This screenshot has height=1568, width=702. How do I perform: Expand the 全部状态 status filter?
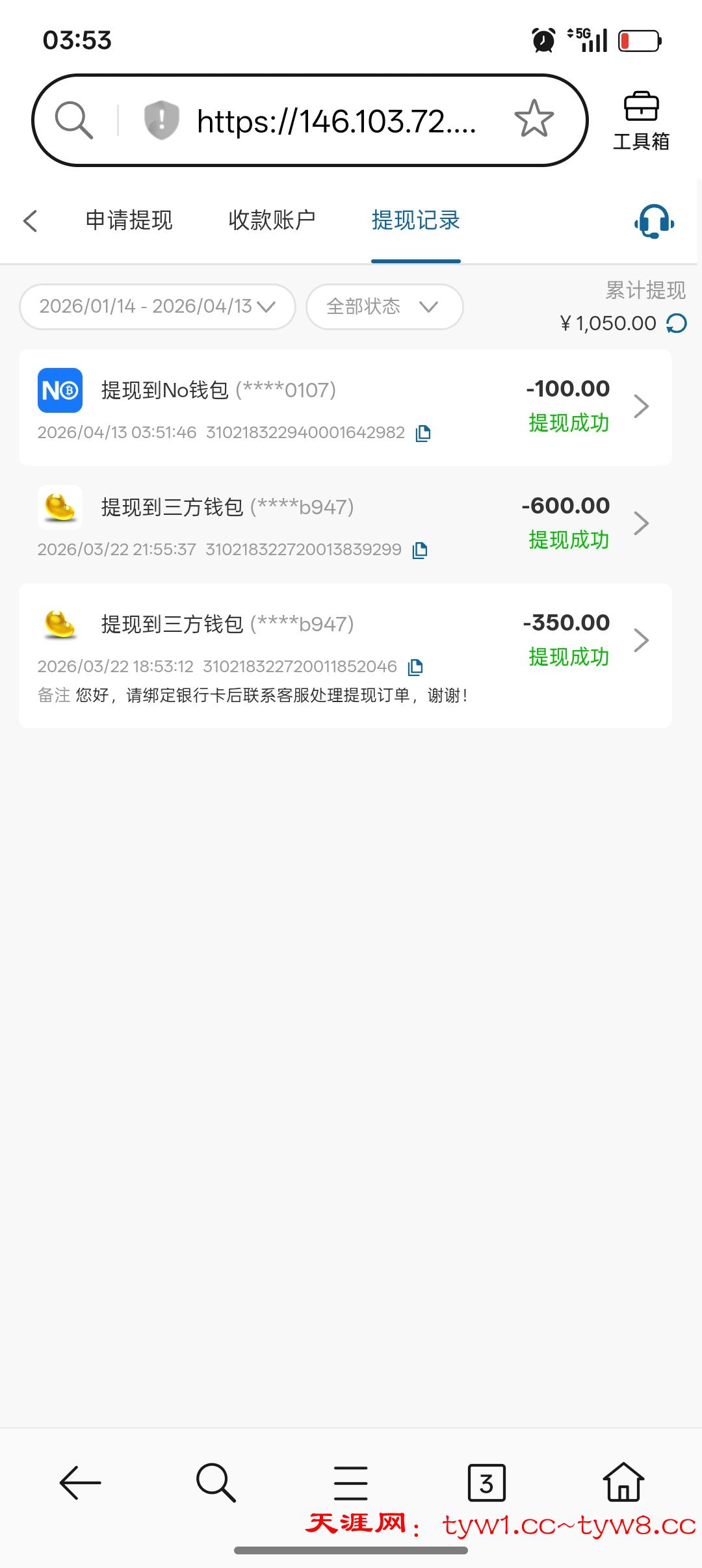click(x=384, y=307)
